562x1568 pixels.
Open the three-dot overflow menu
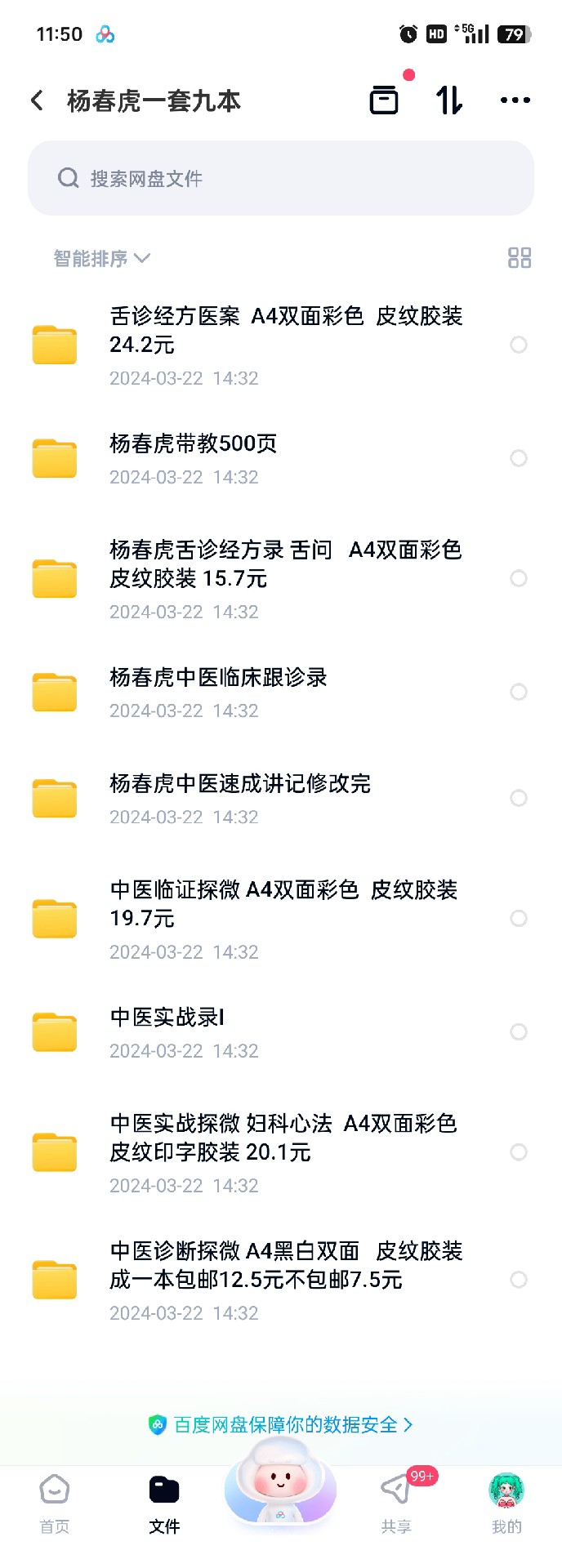[515, 100]
